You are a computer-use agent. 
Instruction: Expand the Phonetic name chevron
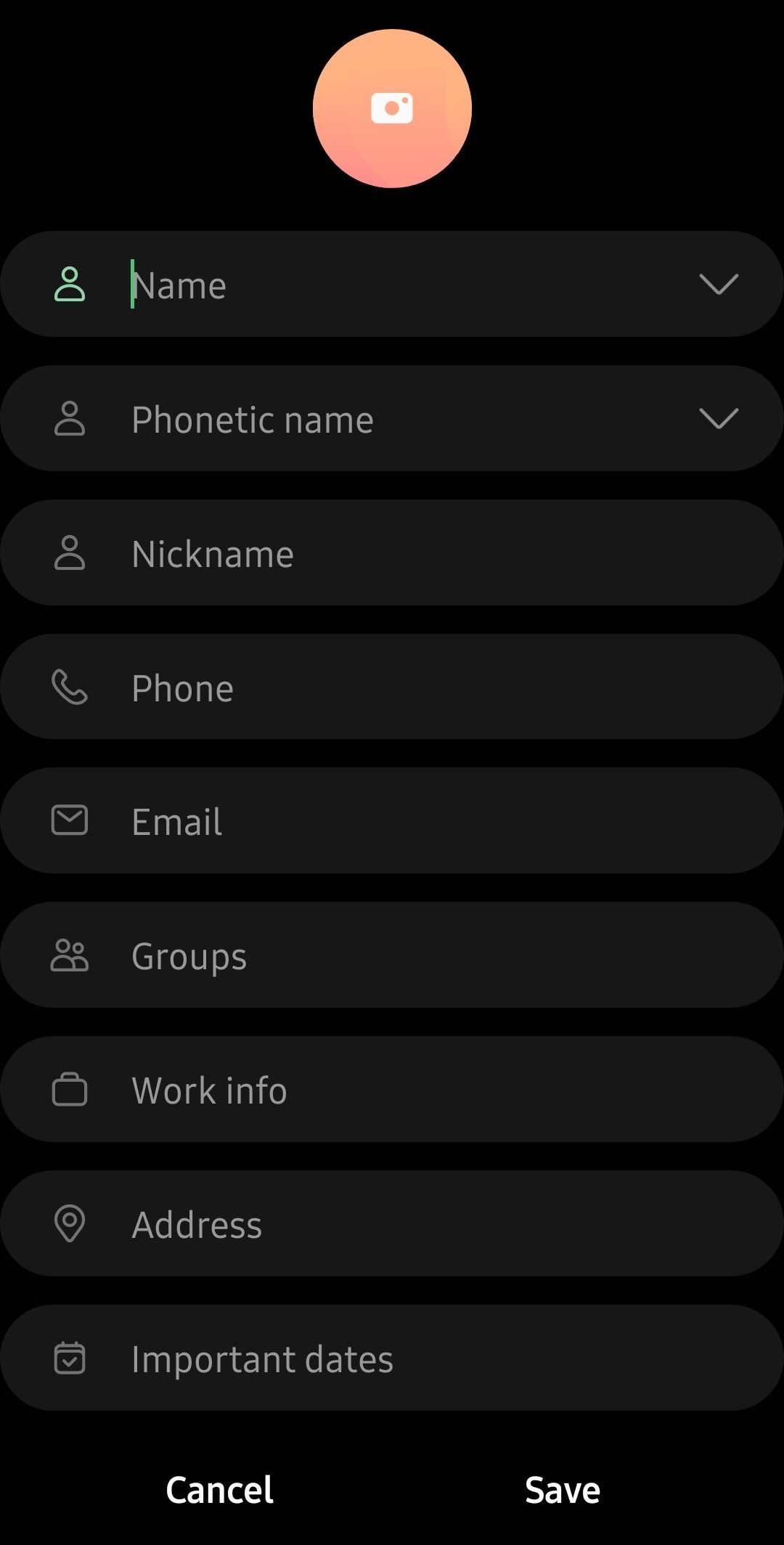pos(719,418)
